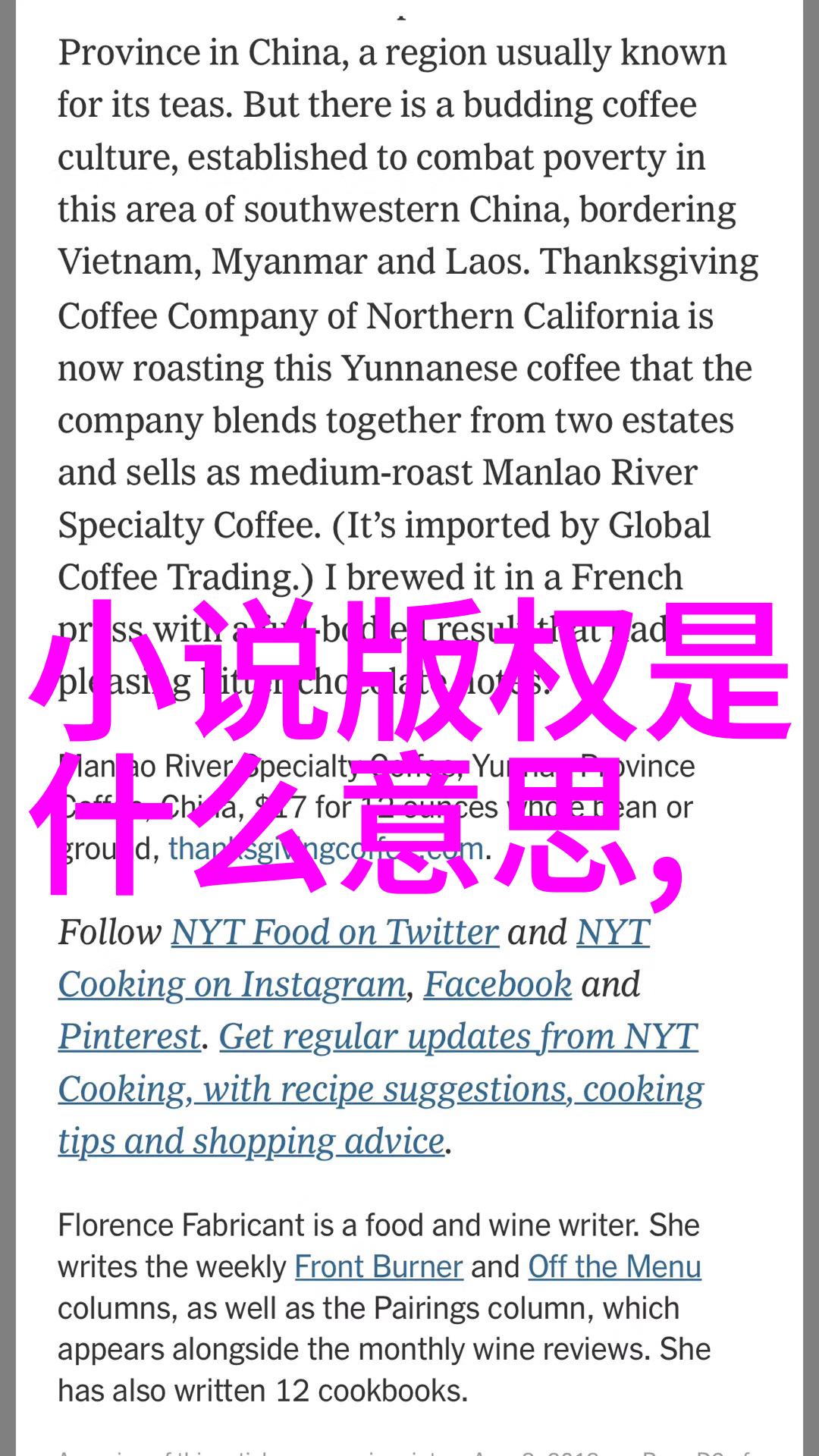819x1456 pixels.
Task: Open the Front Burner column link
Action: click(x=378, y=1266)
